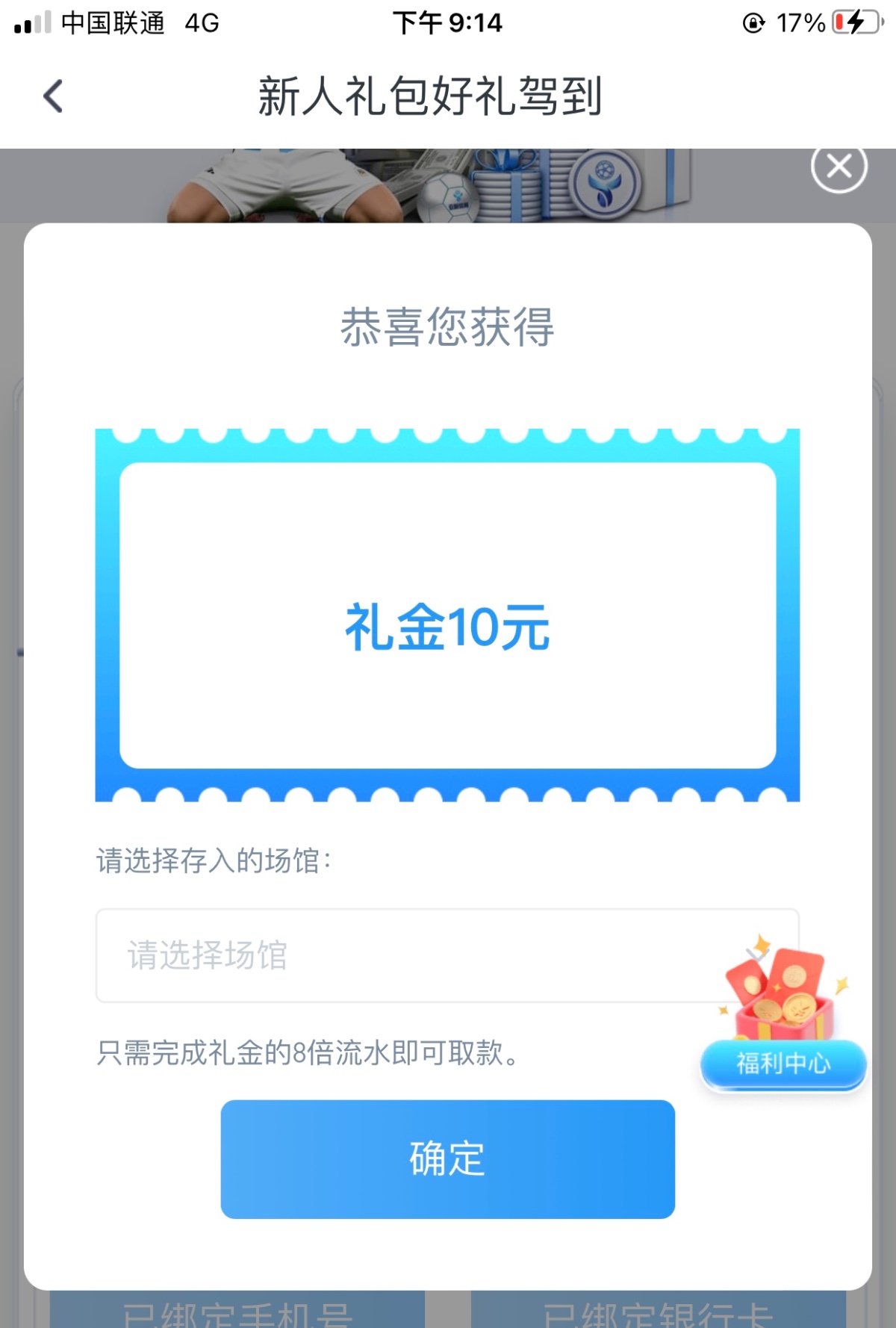The height and width of the screenshot is (1328, 896).
Task: Tap the orientation lock icon in status bar
Action: (x=753, y=23)
